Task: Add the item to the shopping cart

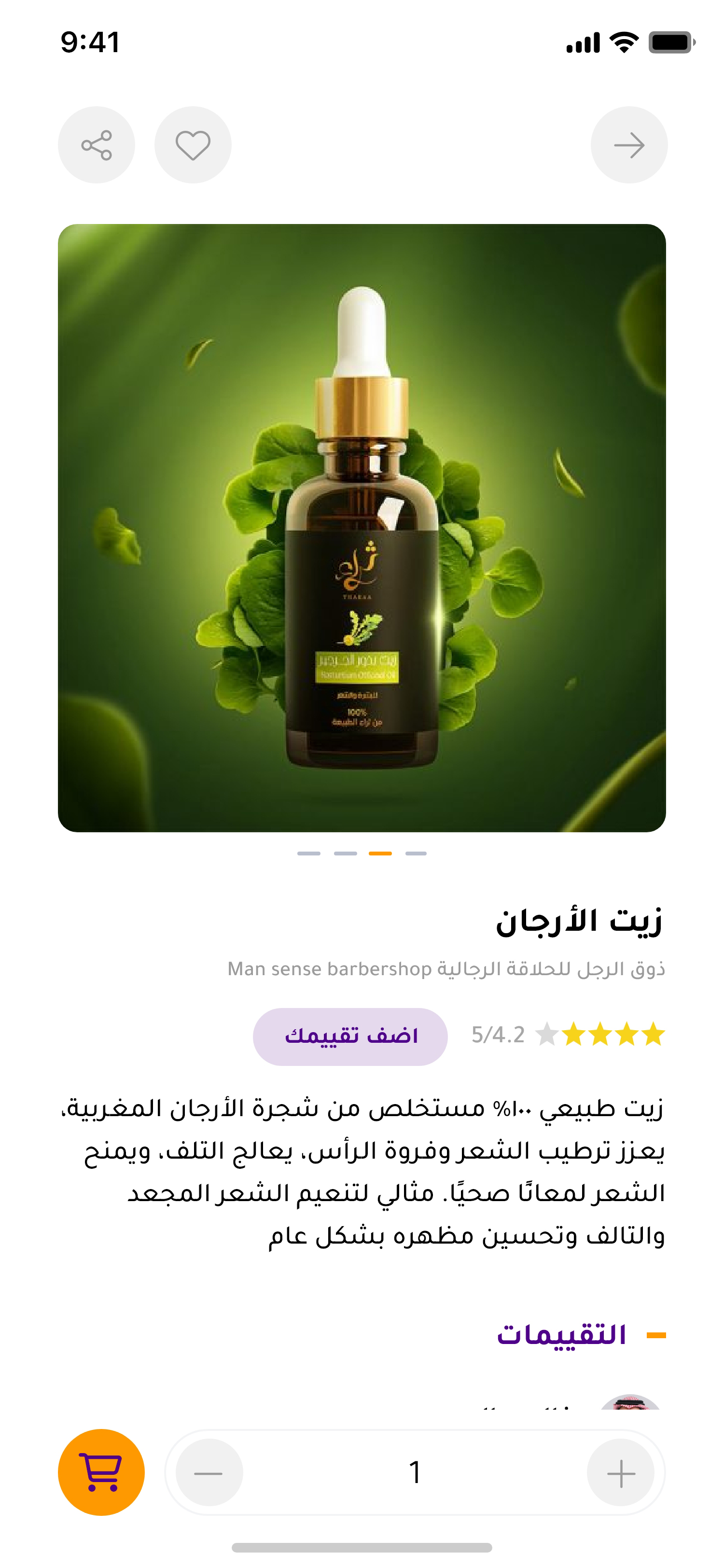Action: pos(101,1472)
